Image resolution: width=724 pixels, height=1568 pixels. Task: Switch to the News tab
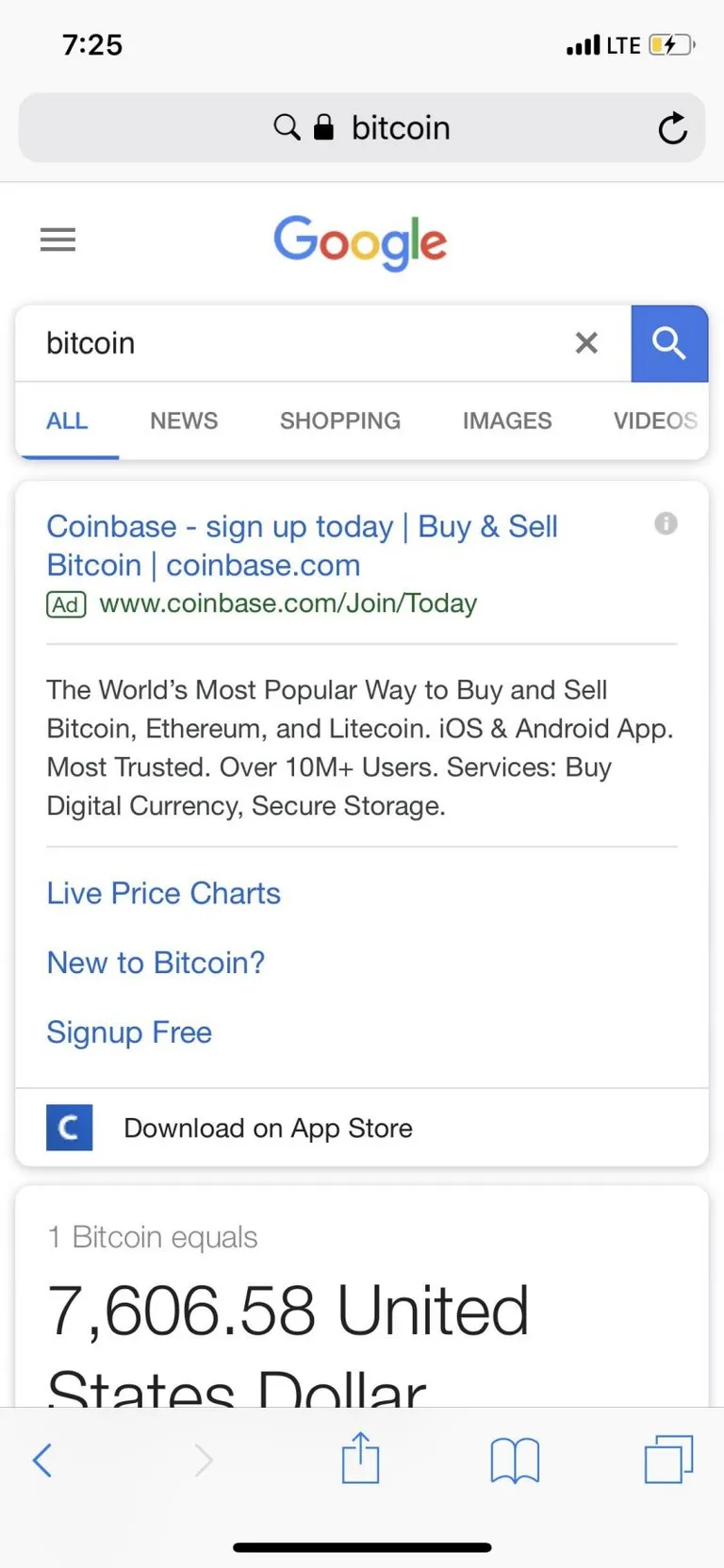pos(184,421)
